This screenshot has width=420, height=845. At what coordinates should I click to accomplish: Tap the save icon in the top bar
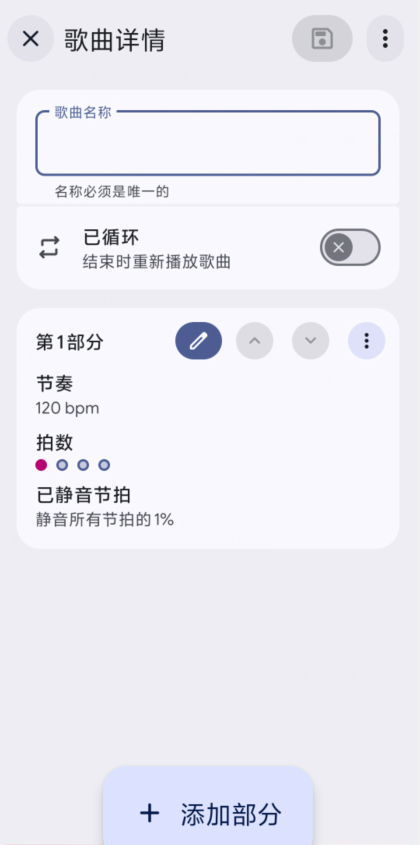coord(322,39)
